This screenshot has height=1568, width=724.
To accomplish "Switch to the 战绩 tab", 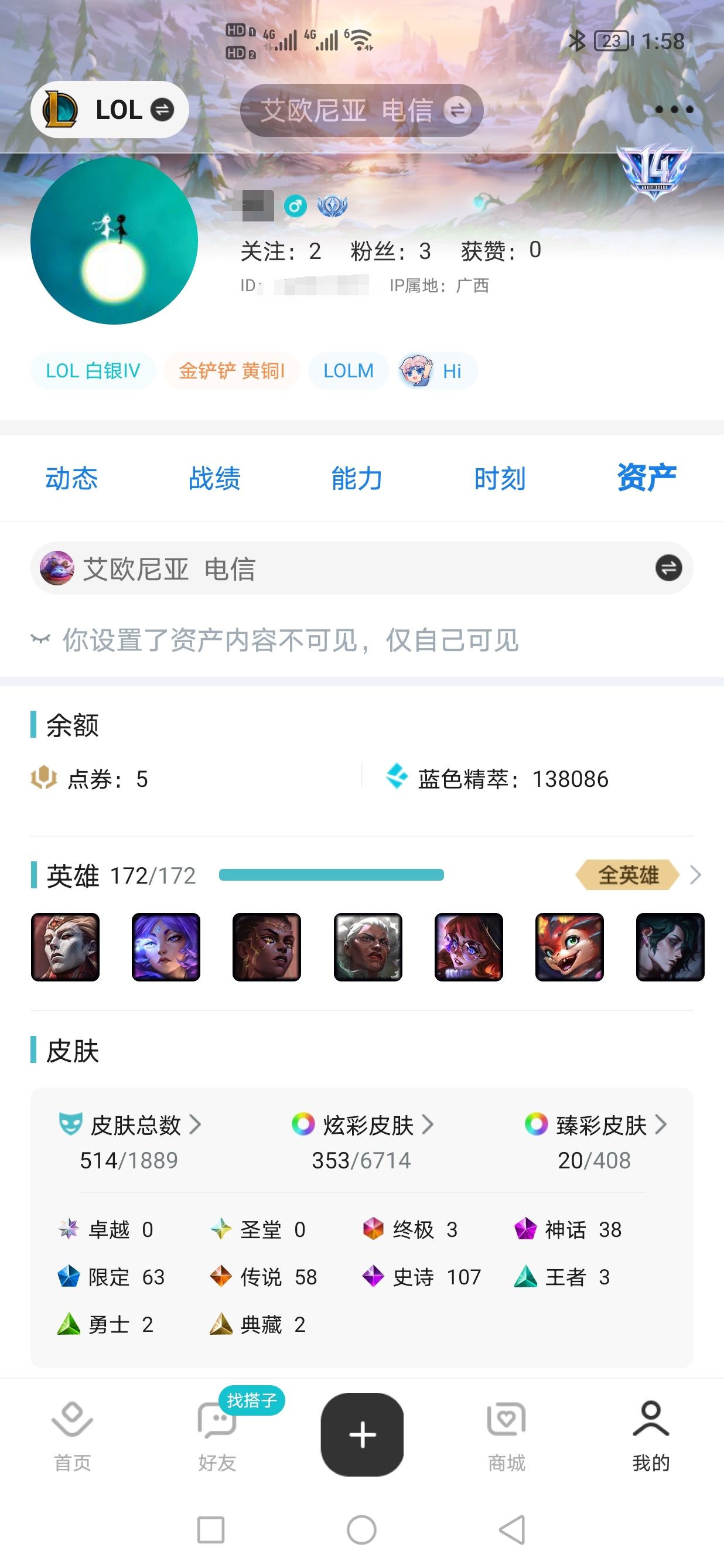I will click(214, 479).
